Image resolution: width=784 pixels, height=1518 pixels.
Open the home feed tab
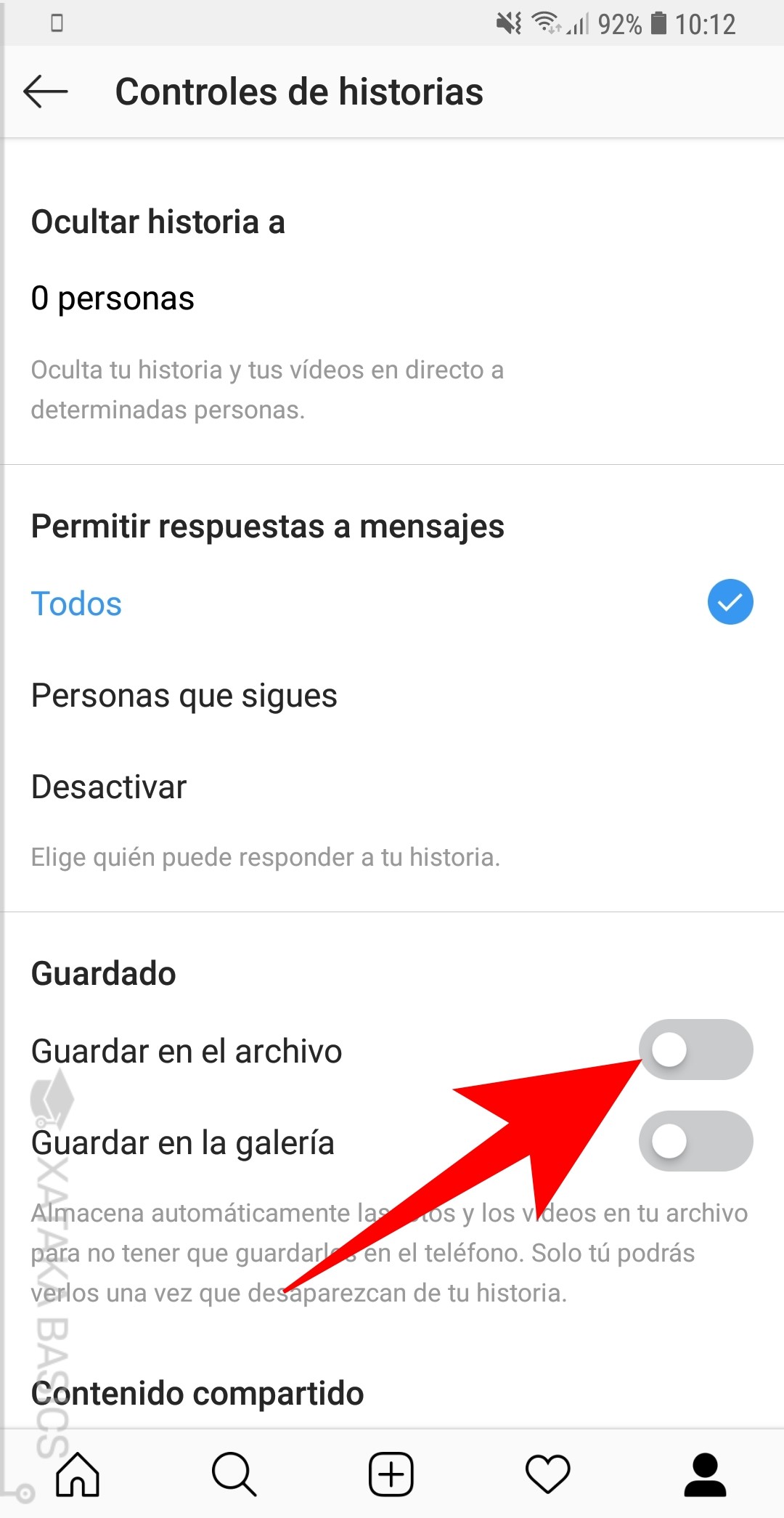(x=78, y=1474)
